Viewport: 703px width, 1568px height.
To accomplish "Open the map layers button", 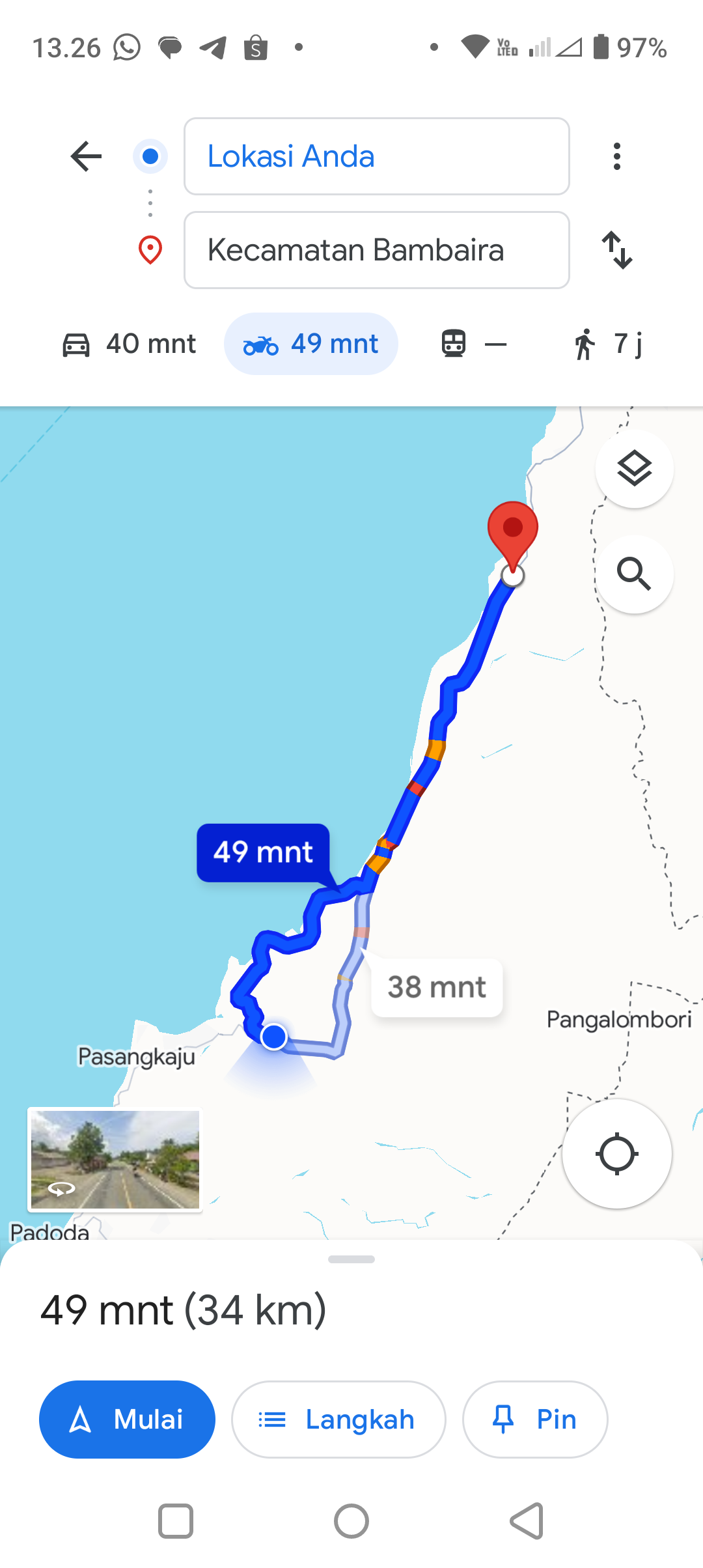I will pyautogui.click(x=635, y=469).
